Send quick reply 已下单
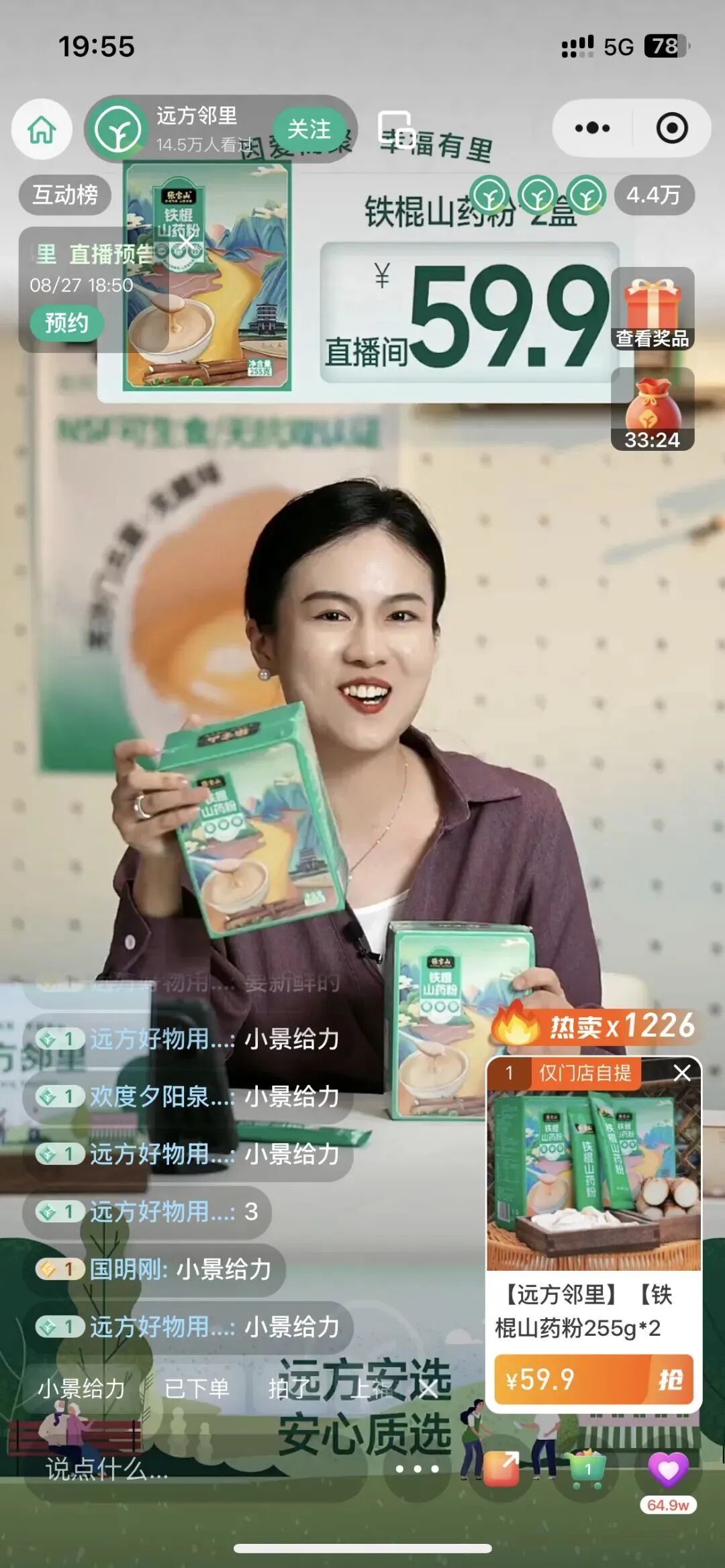Viewport: 725px width, 1568px height. 197,1388
